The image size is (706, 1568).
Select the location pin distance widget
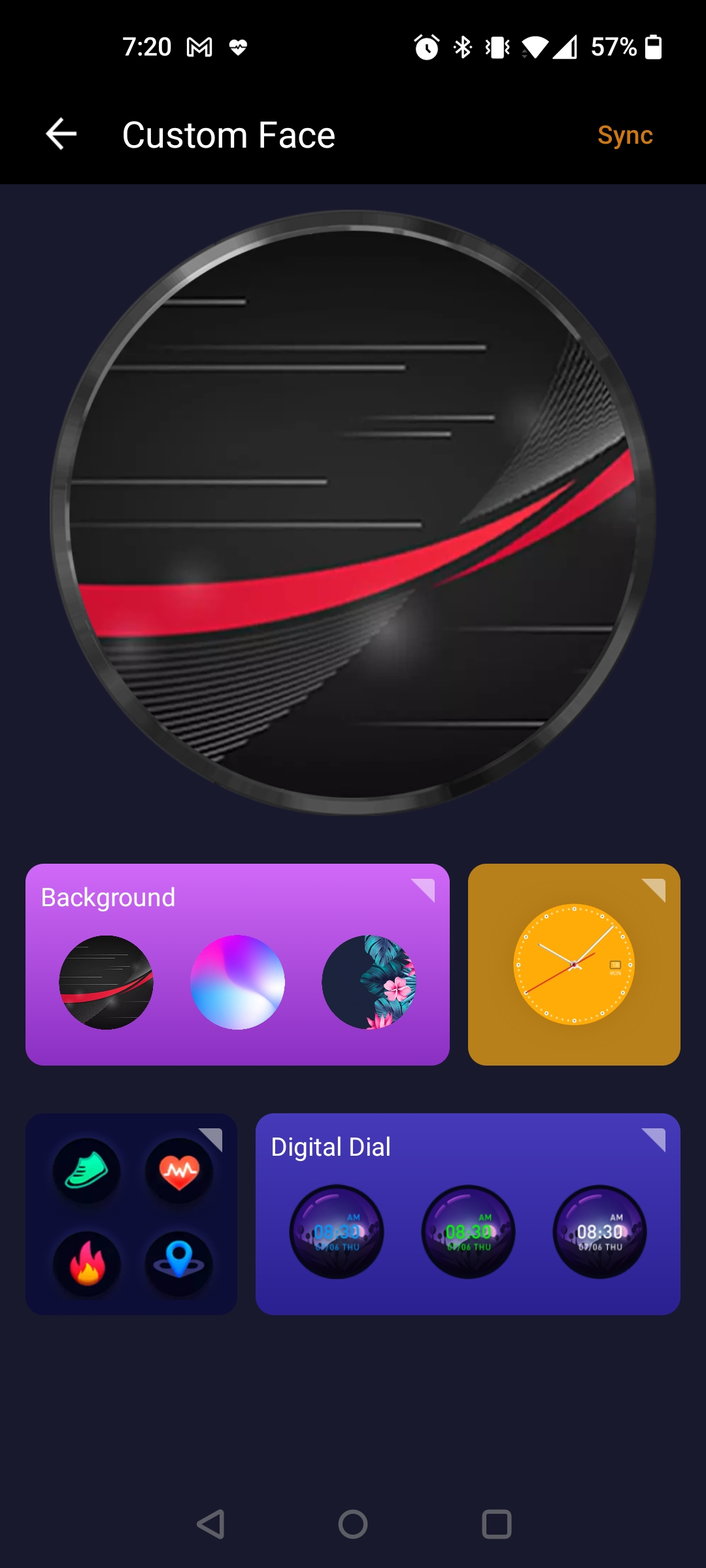coord(179,1263)
